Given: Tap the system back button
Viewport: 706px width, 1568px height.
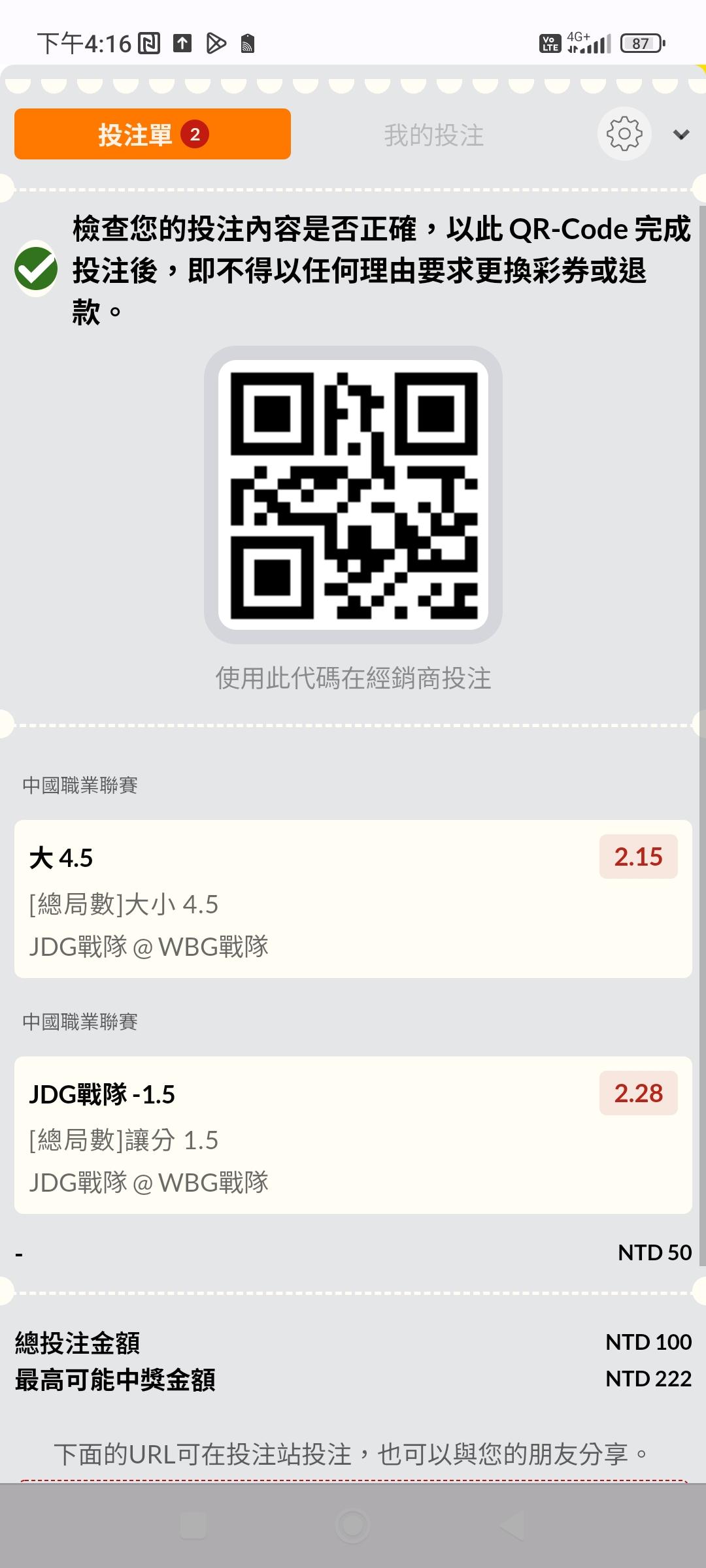Looking at the screenshot, I should 513,1526.
